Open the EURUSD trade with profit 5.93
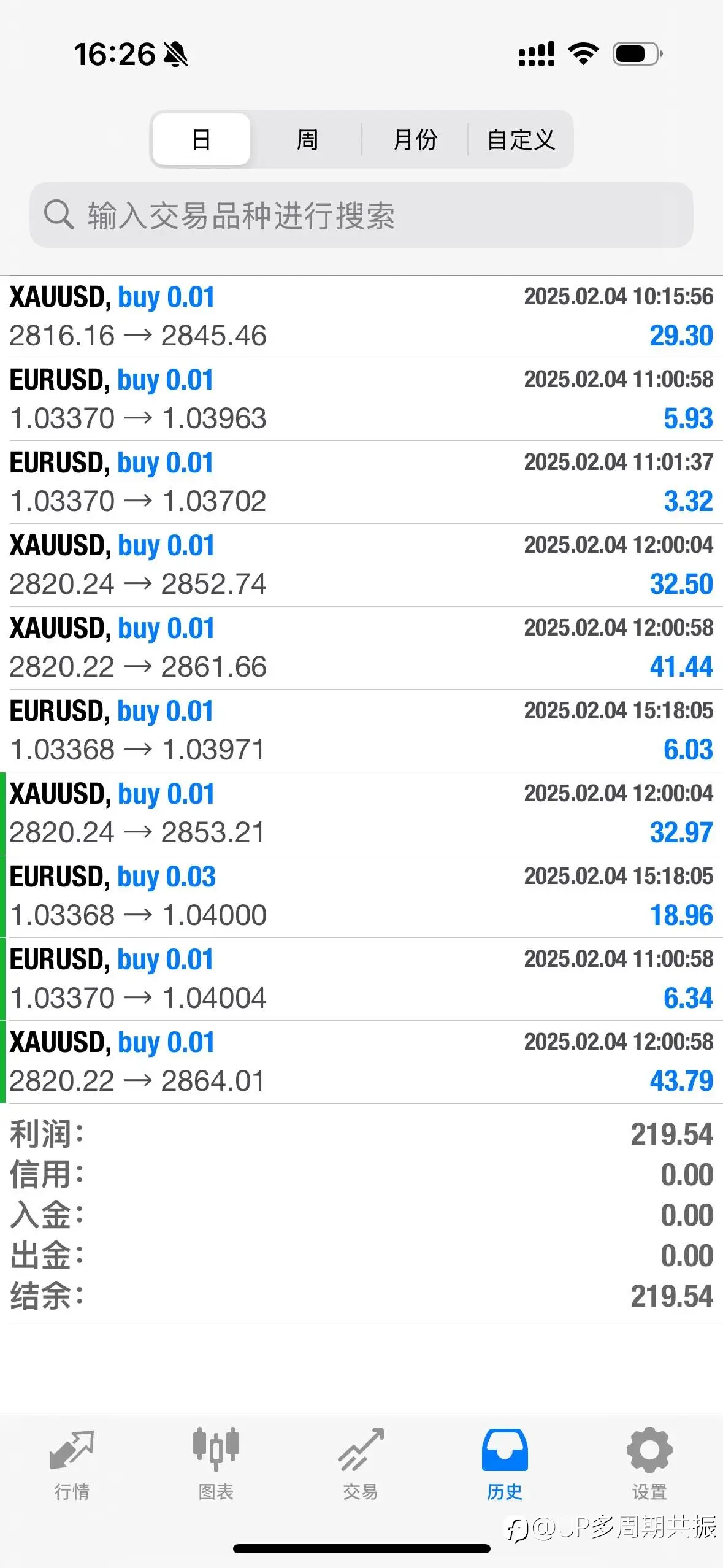The width and height of the screenshot is (723, 1568). click(x=361, y=399)
